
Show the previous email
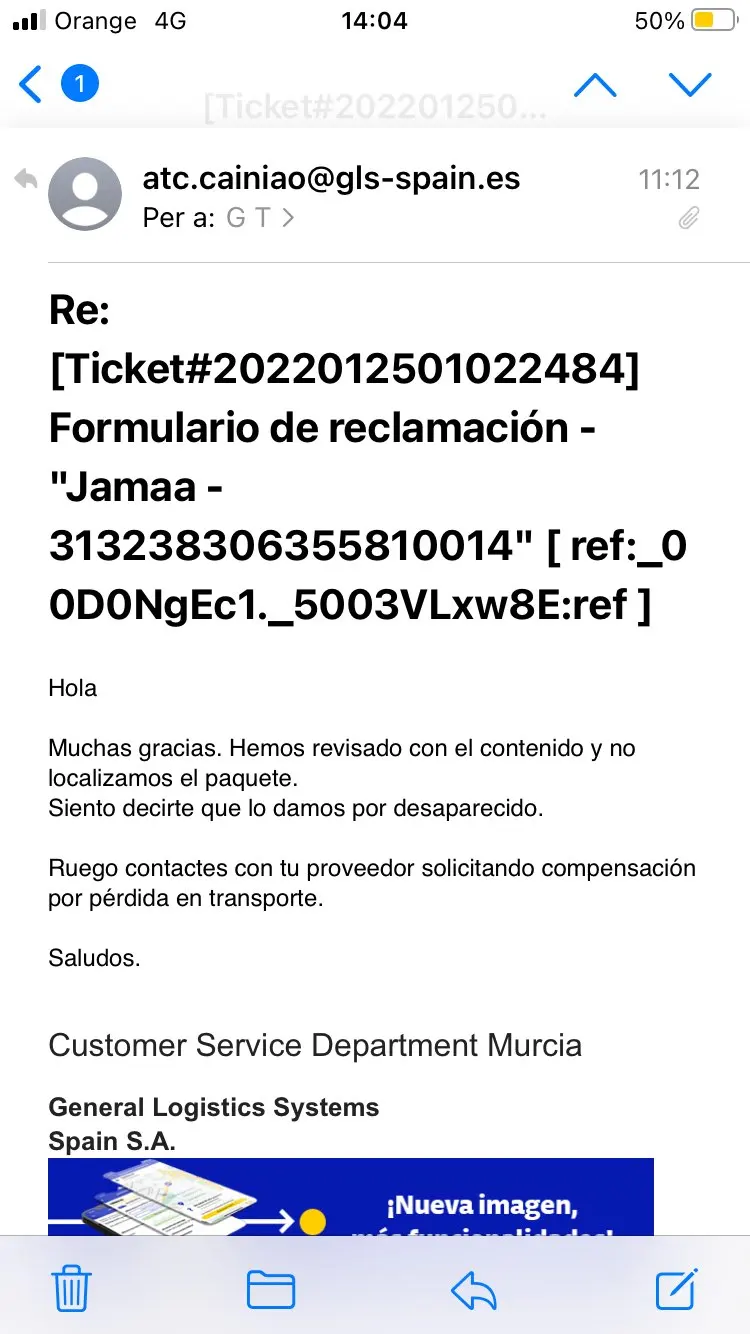coord(595,85)
